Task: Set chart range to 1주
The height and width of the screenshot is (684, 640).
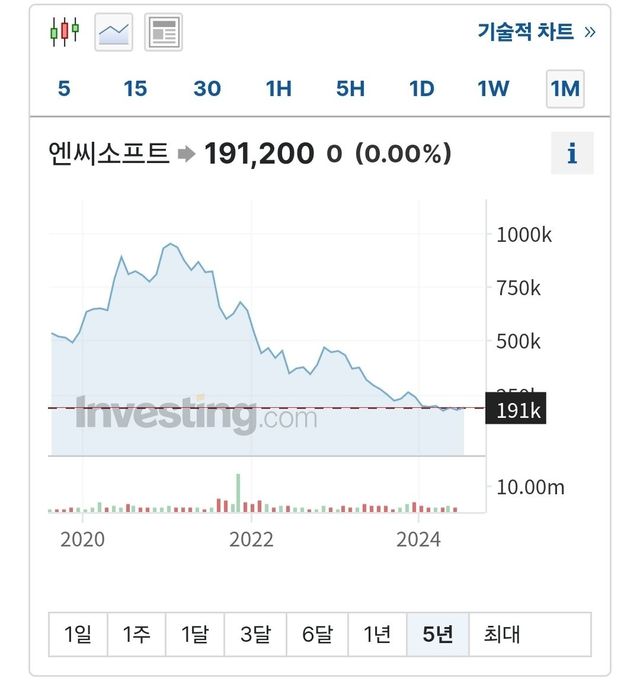Action: click(x=136, y=634)
